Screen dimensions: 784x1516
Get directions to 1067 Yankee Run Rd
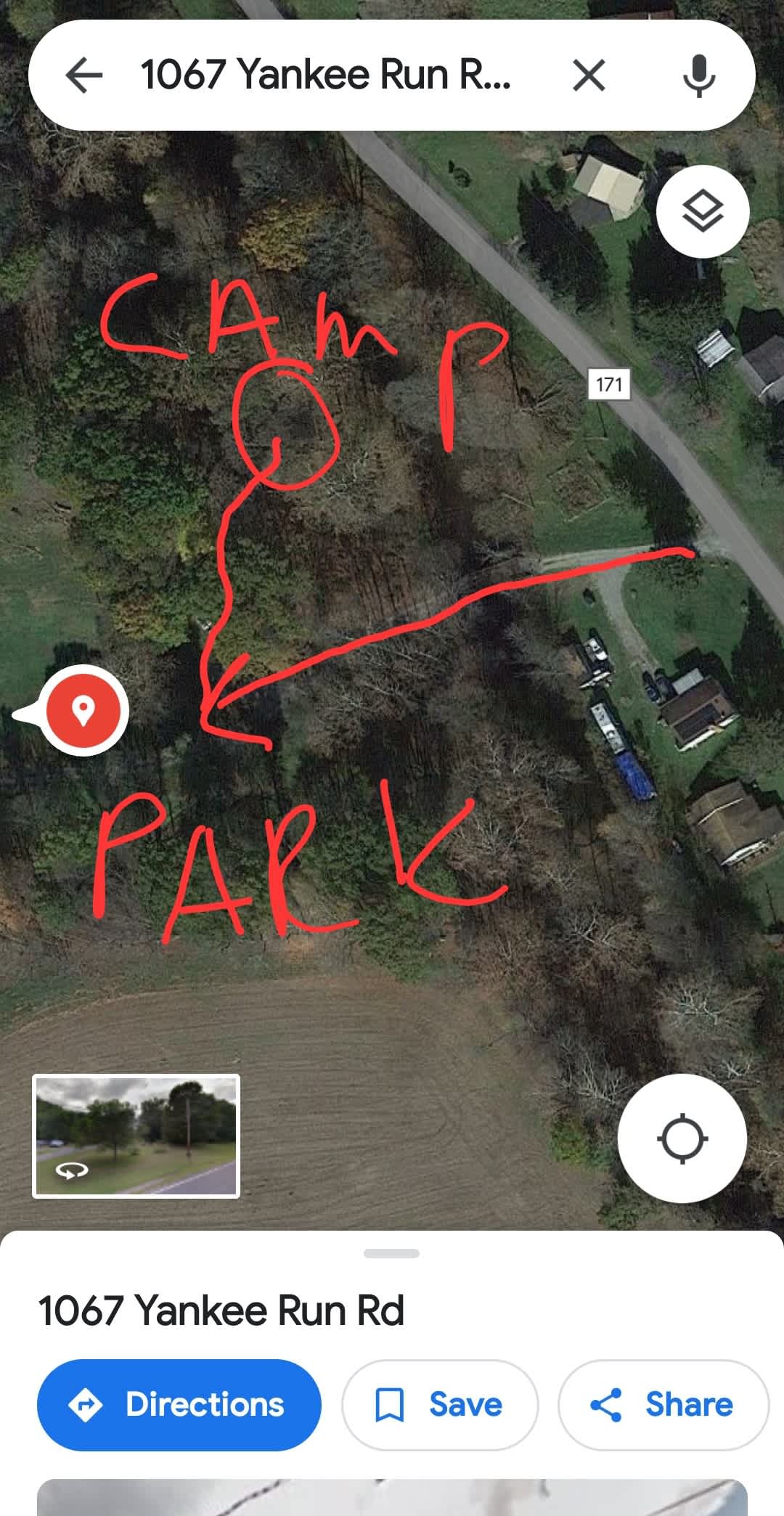pyautogui.click(x=179, y=1405)
